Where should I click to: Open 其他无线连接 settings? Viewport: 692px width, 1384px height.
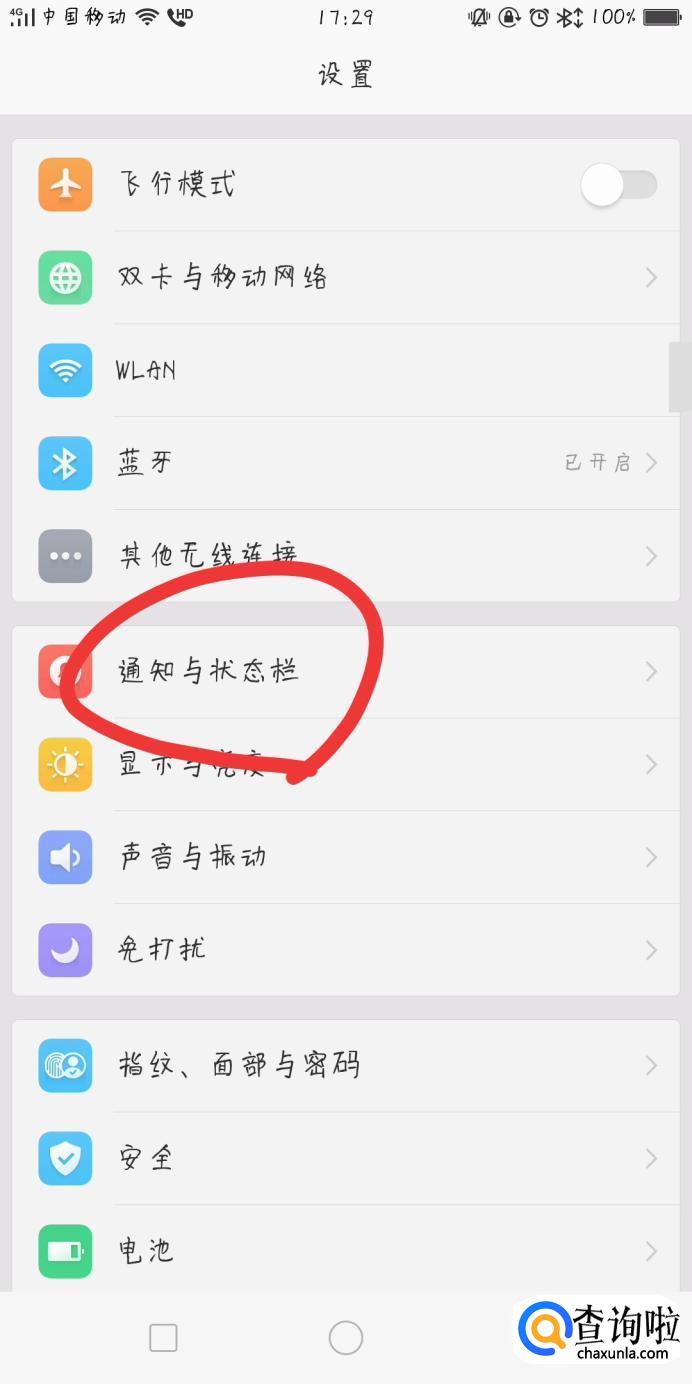[x=345, y=555]
